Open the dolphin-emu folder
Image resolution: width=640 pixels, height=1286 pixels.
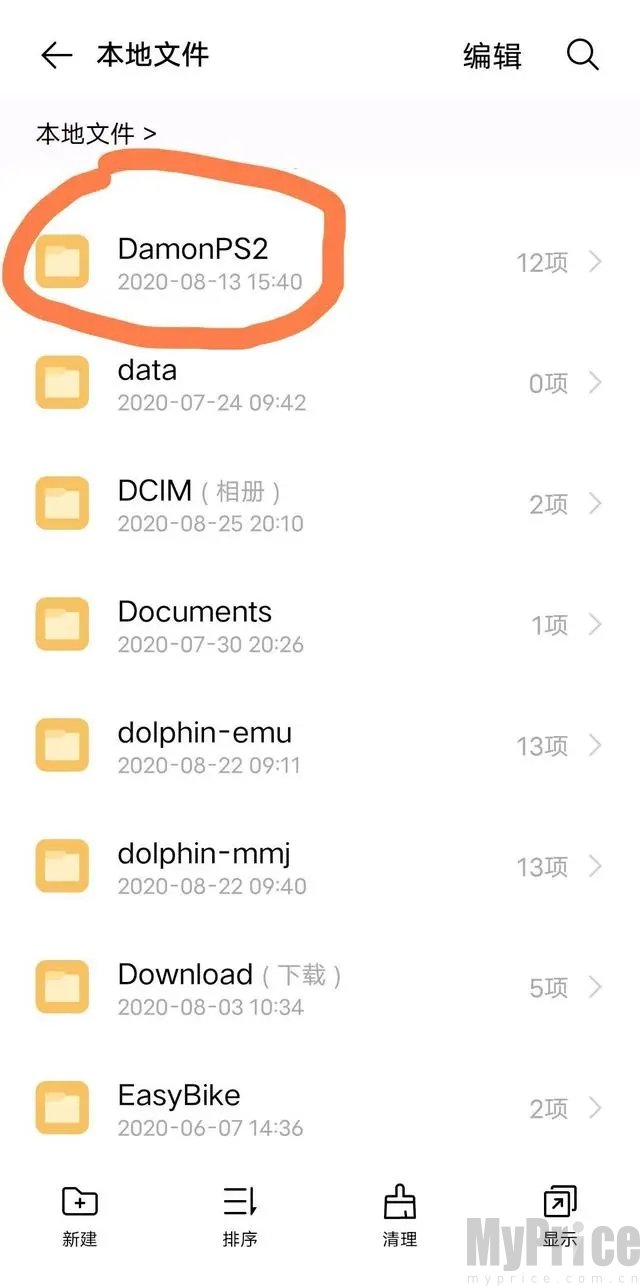click(x=320, y=747)
